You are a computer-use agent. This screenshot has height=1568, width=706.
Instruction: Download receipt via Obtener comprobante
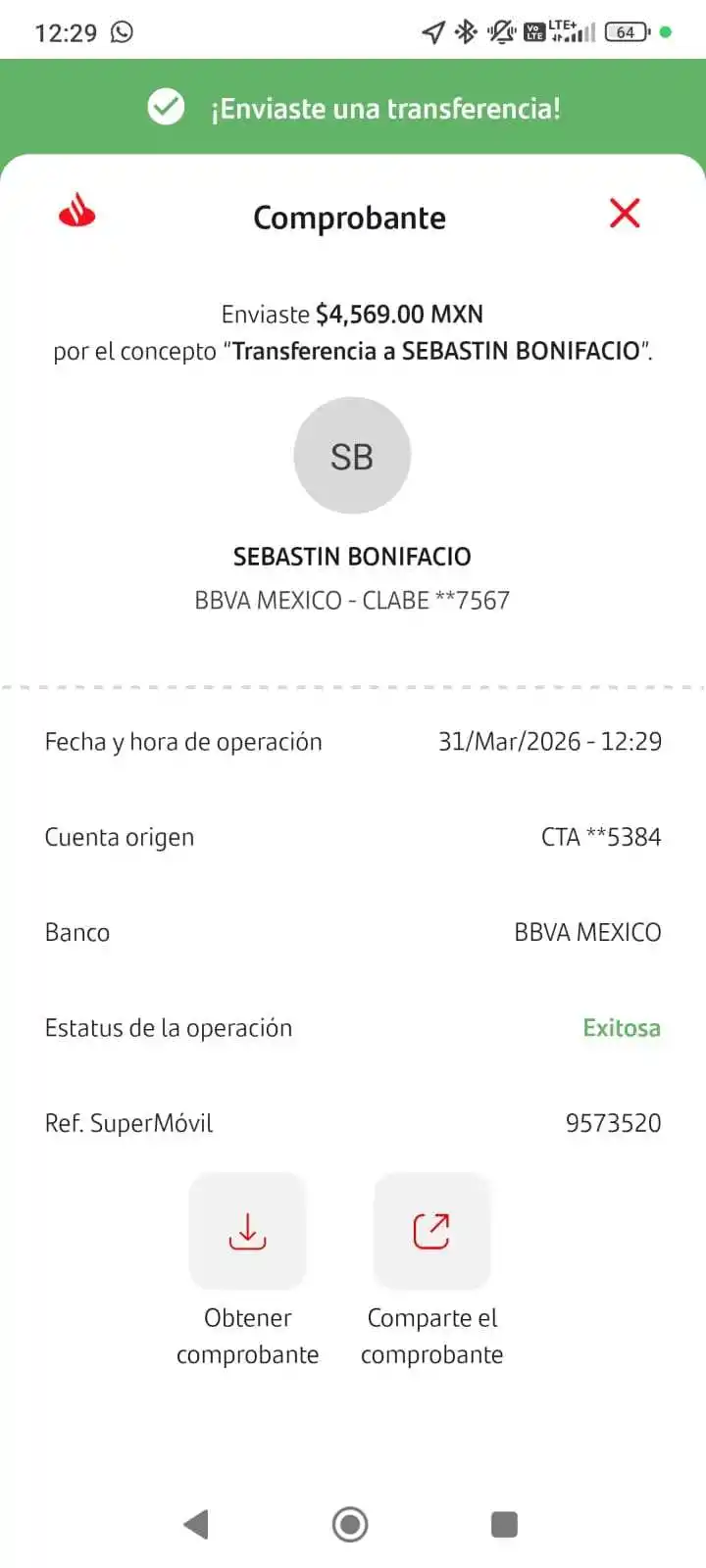click(x=247, y=1232)
